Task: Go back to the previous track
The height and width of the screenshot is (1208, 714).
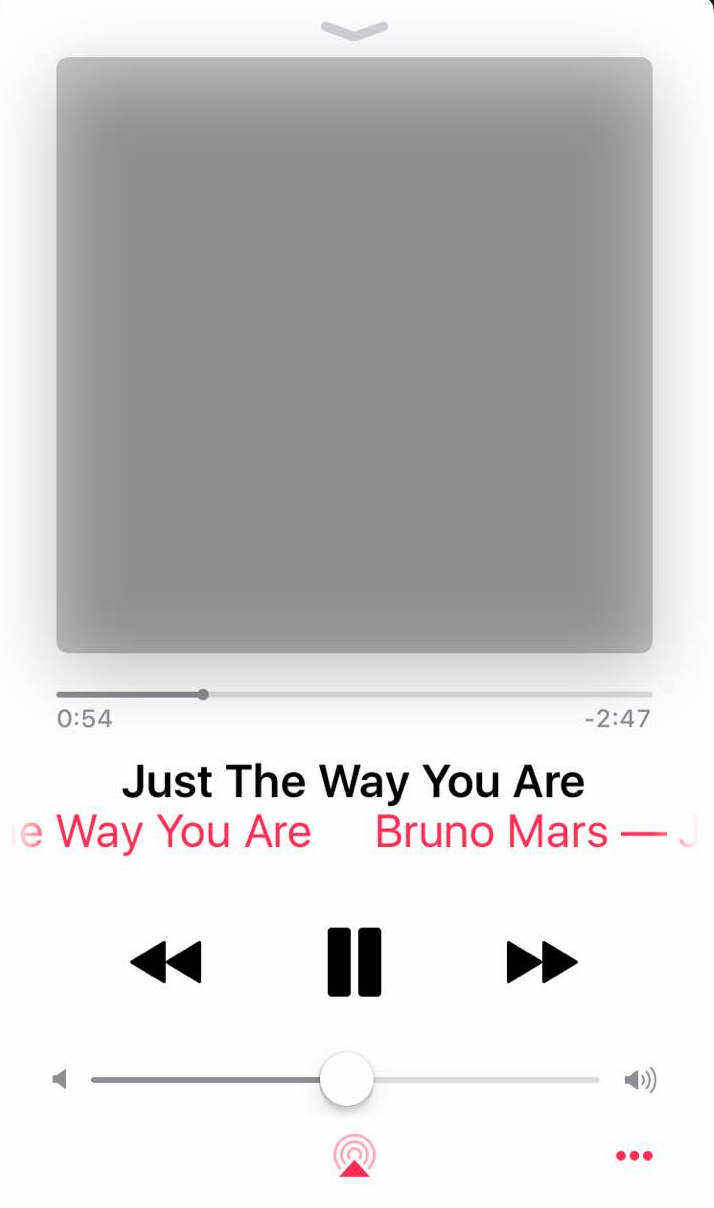Action: click(x=166, y=962)
